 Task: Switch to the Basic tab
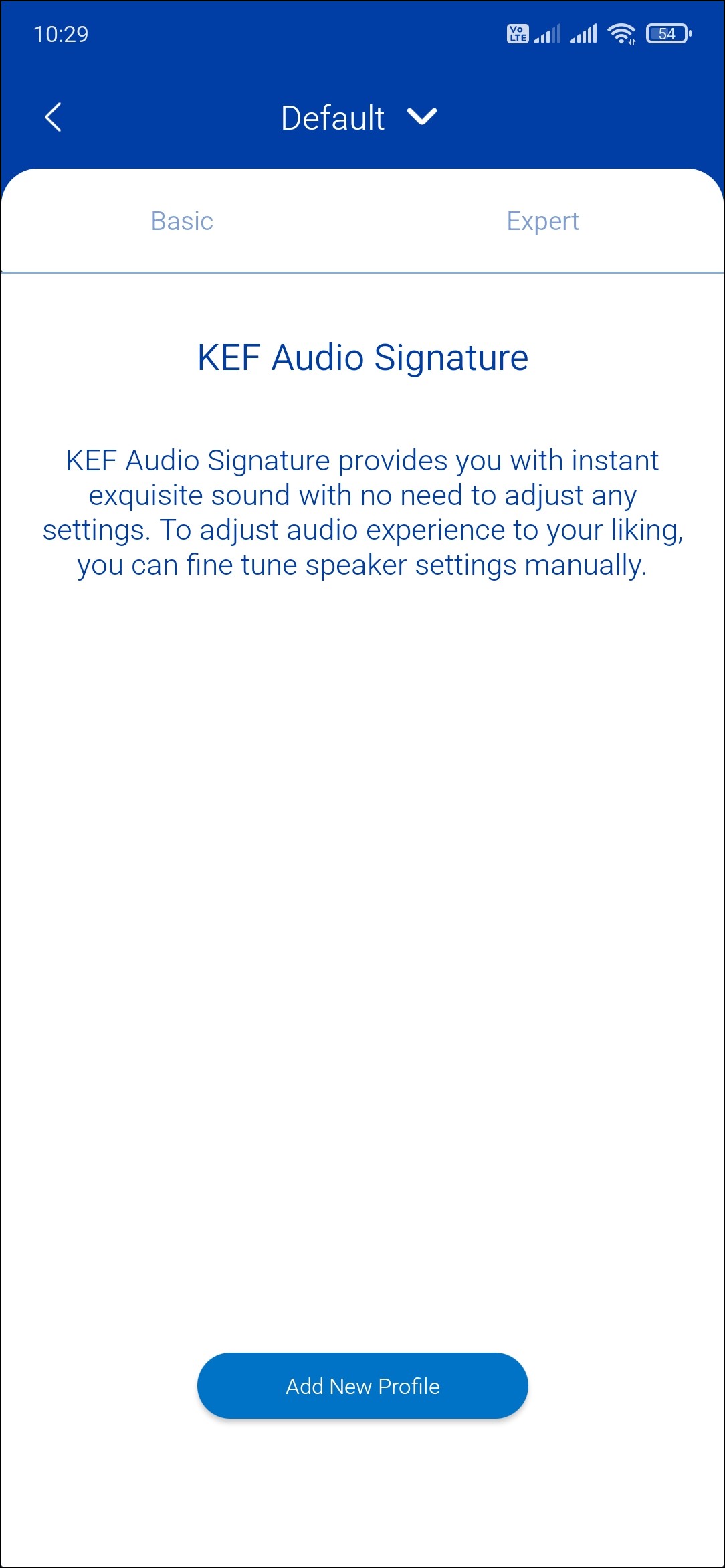click(182, 221)
